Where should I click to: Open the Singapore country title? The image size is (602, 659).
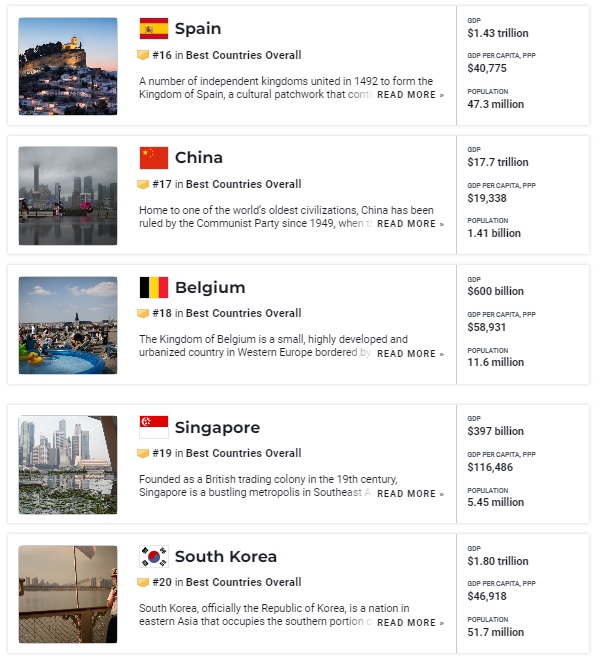coord(217,427)
